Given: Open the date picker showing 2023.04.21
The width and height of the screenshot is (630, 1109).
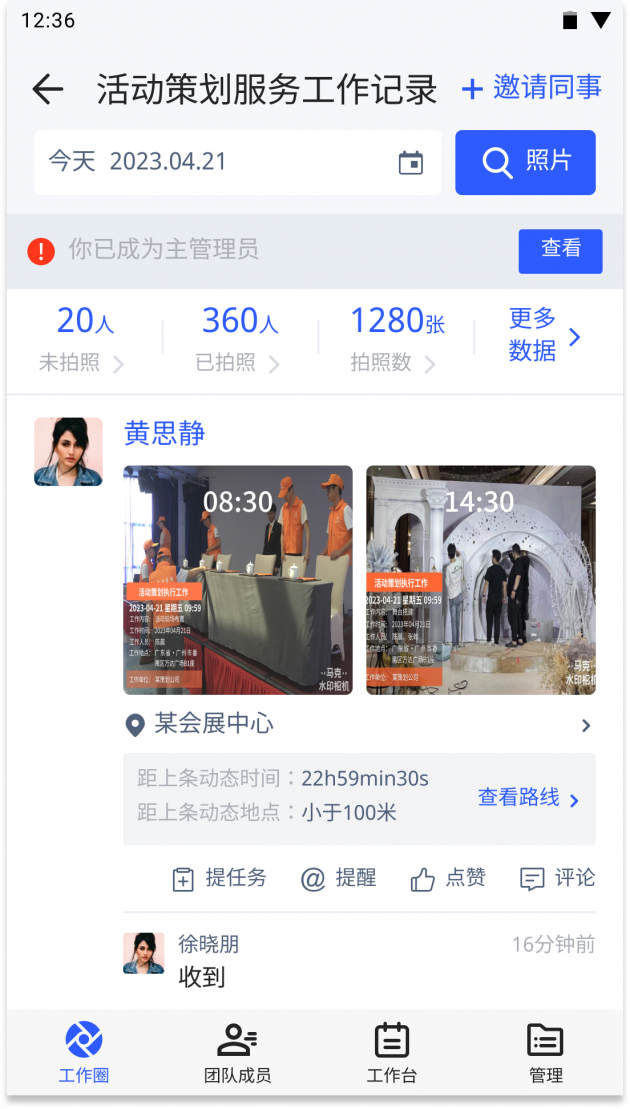Looking at the screenshot, I should pyautogui.click(x=238, y=162).
